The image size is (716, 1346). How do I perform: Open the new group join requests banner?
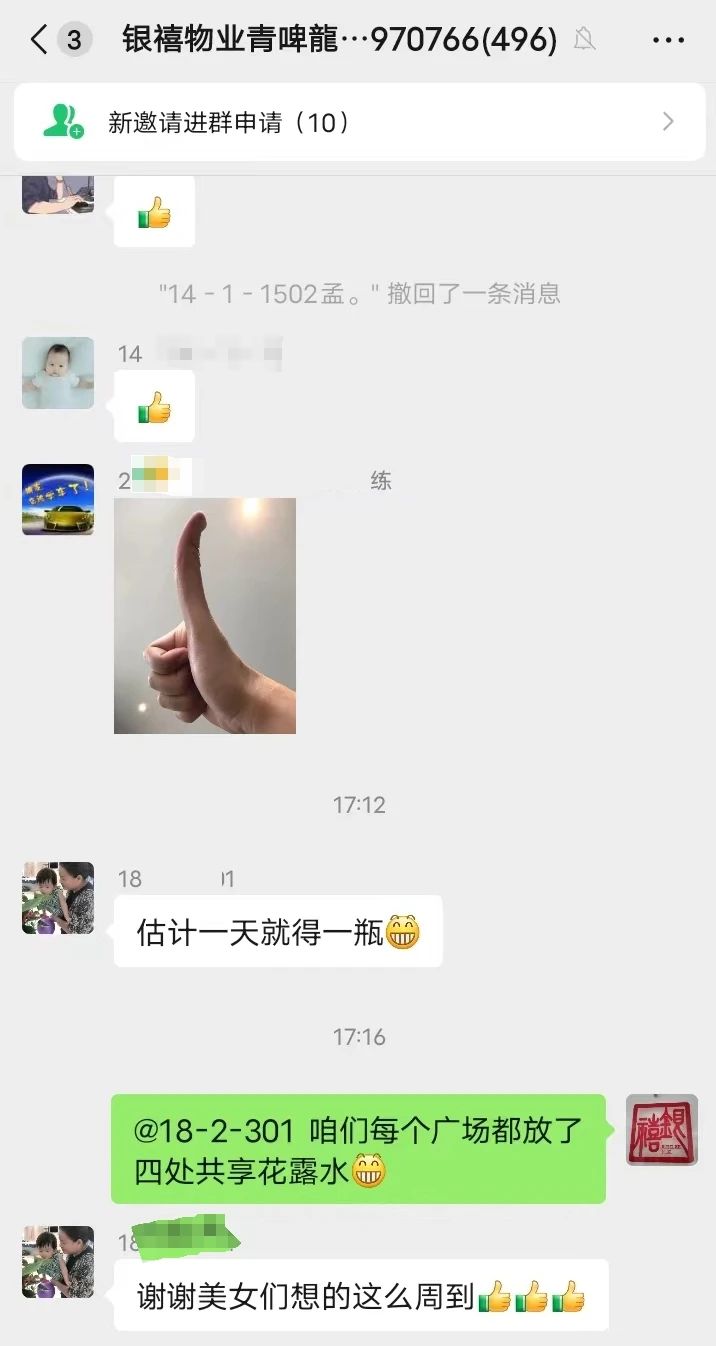coord(358,122)
